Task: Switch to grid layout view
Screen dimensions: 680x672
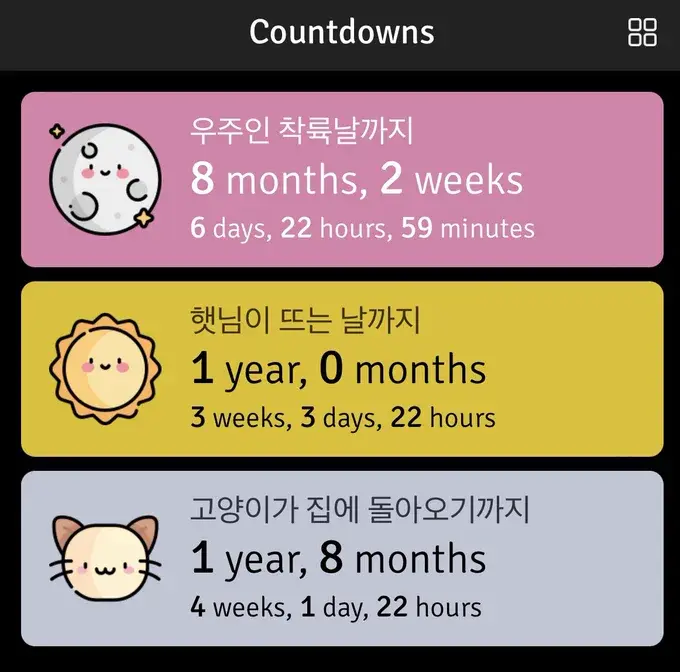Action: (x=642, y=32)
